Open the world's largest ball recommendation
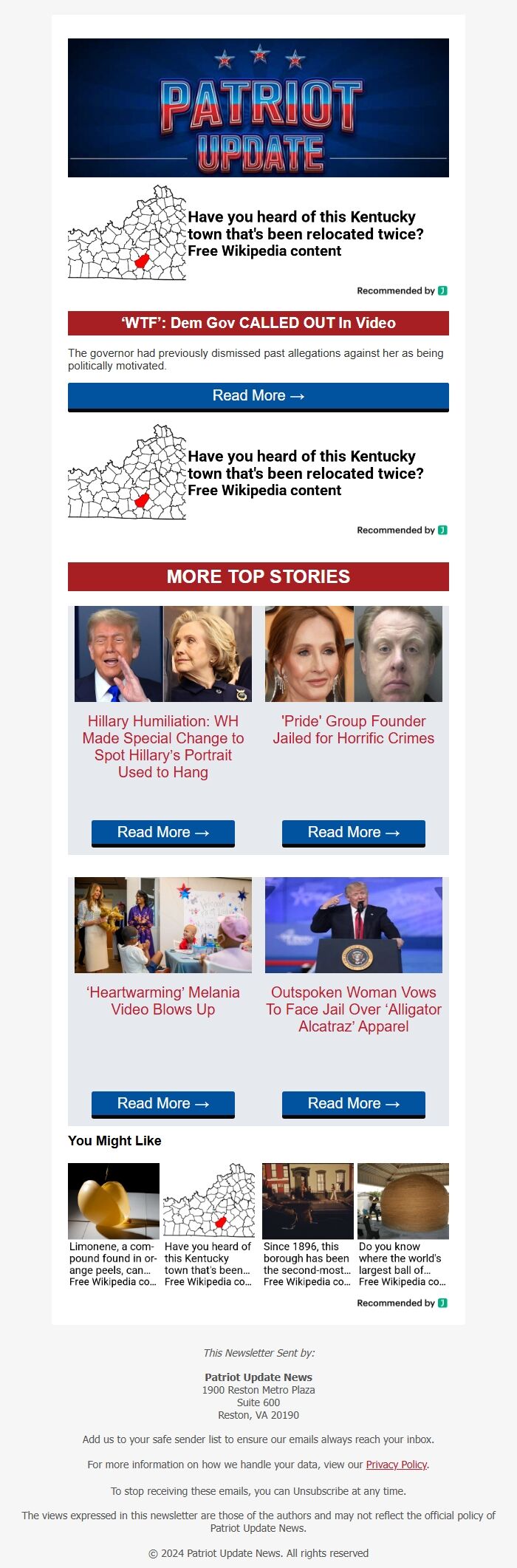Screen dimensions: 517x1568 click(403, 1225)
